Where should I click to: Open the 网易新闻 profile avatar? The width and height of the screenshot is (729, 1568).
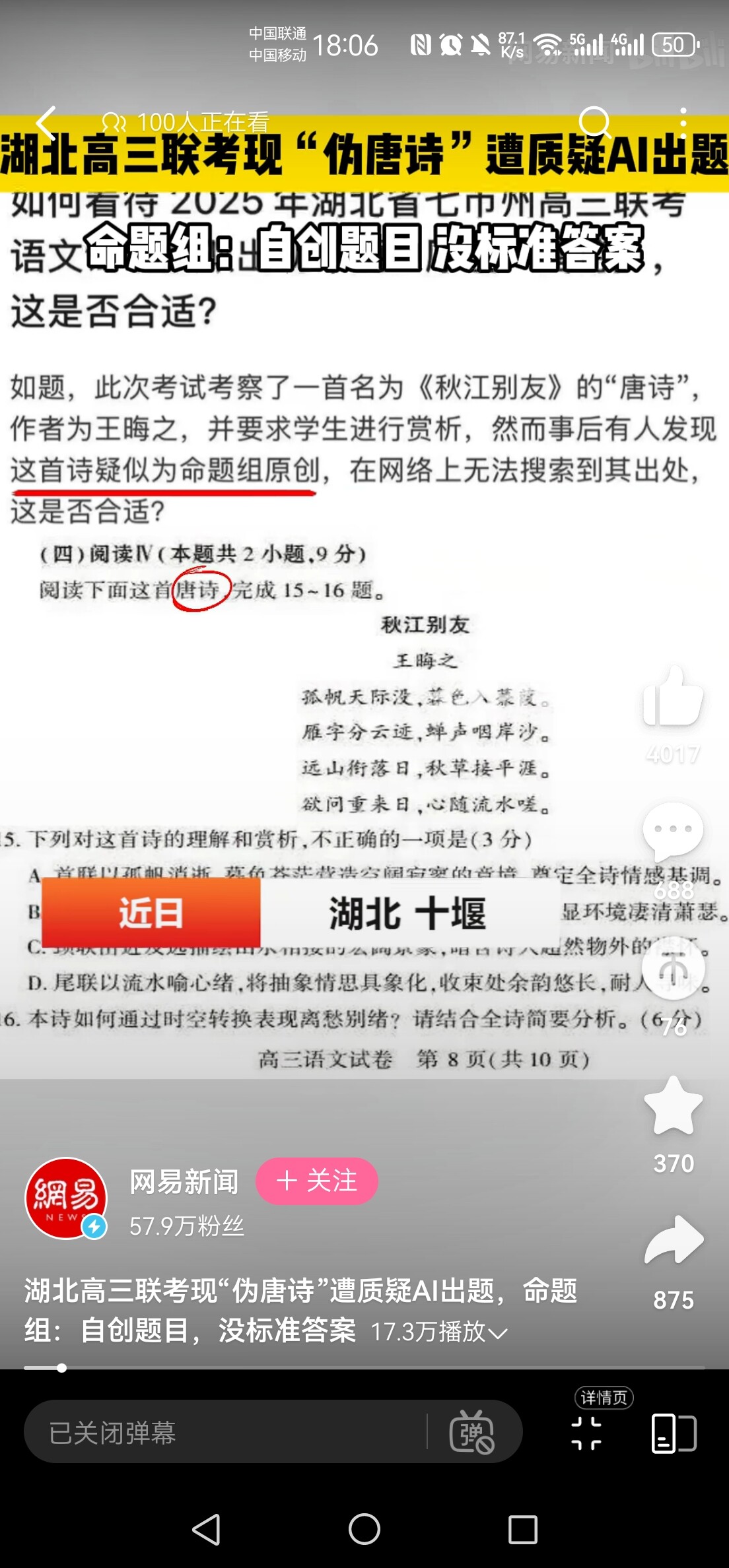66,1198
